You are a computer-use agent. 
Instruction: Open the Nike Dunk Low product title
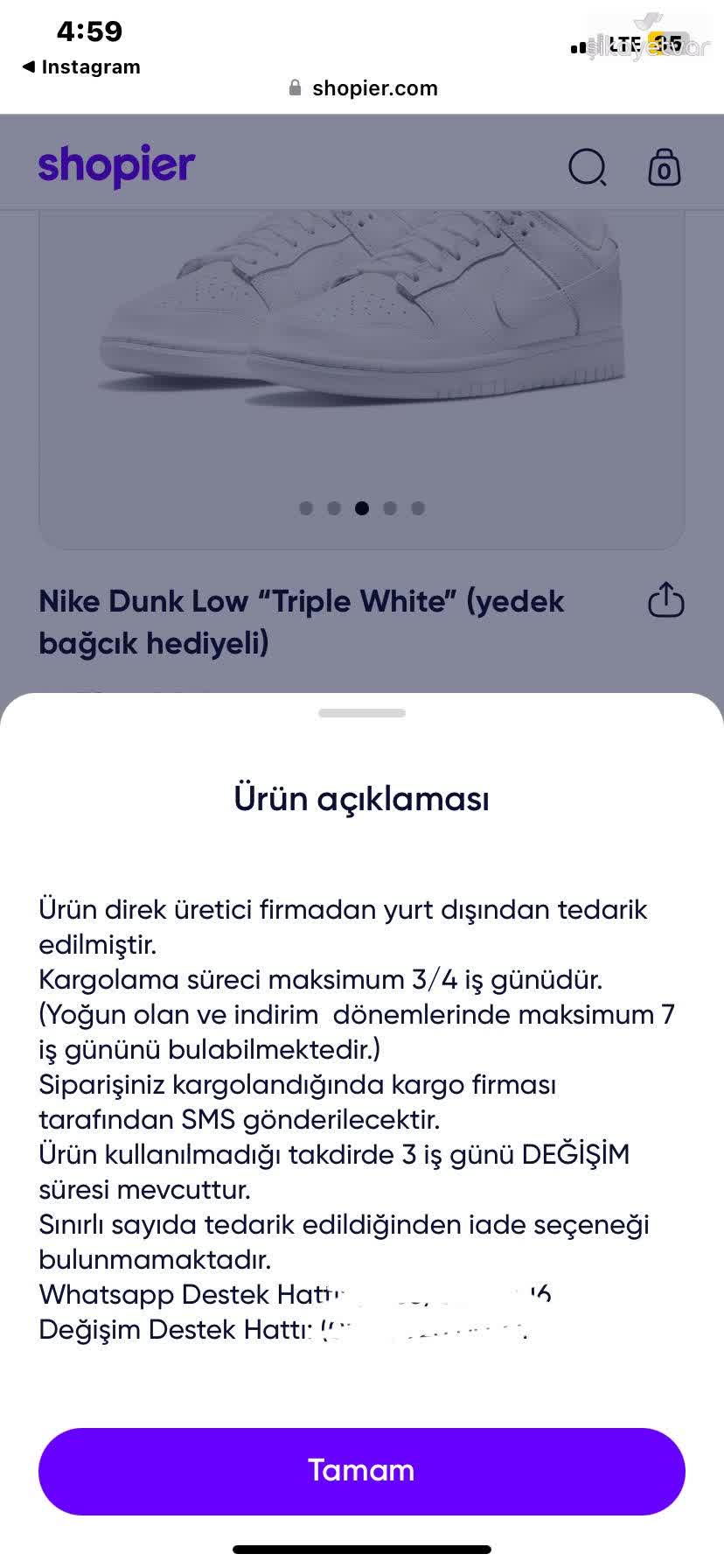(302, 621)
